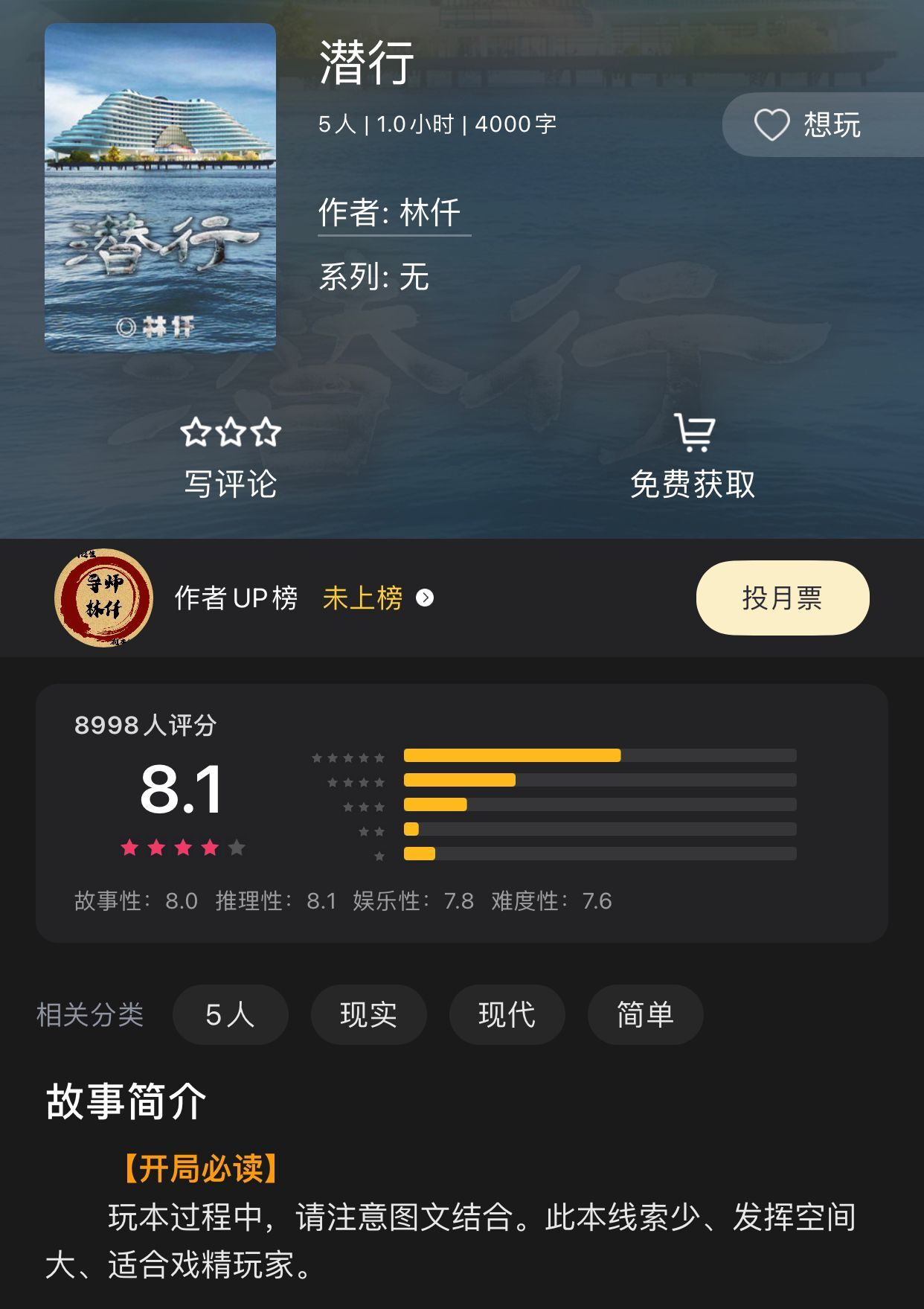
Task: Cast a monthly ticket with 投月票
Action: click(x=782, y=598)
